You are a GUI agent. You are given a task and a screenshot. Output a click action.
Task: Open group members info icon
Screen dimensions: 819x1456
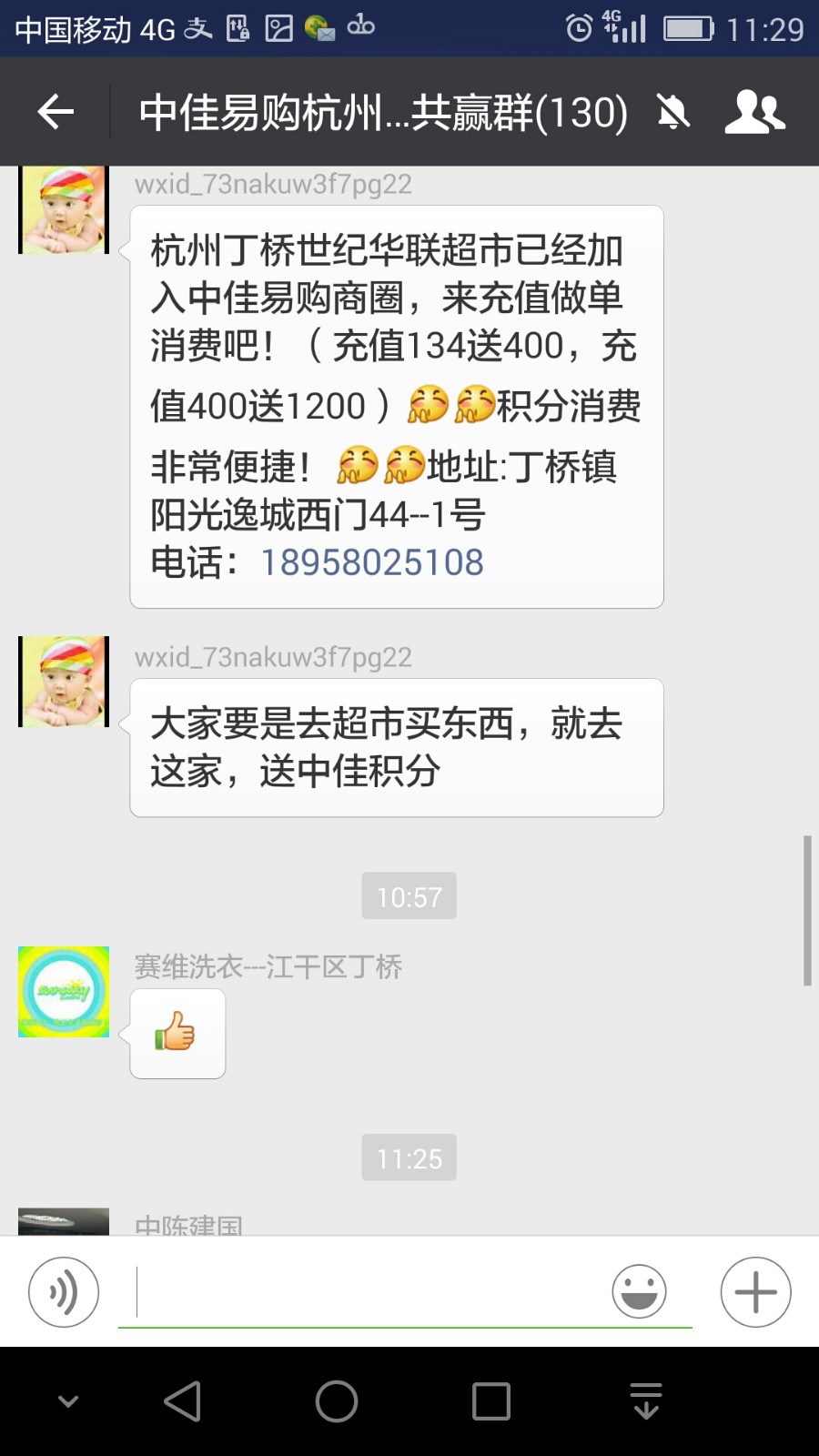coord(754,112)
